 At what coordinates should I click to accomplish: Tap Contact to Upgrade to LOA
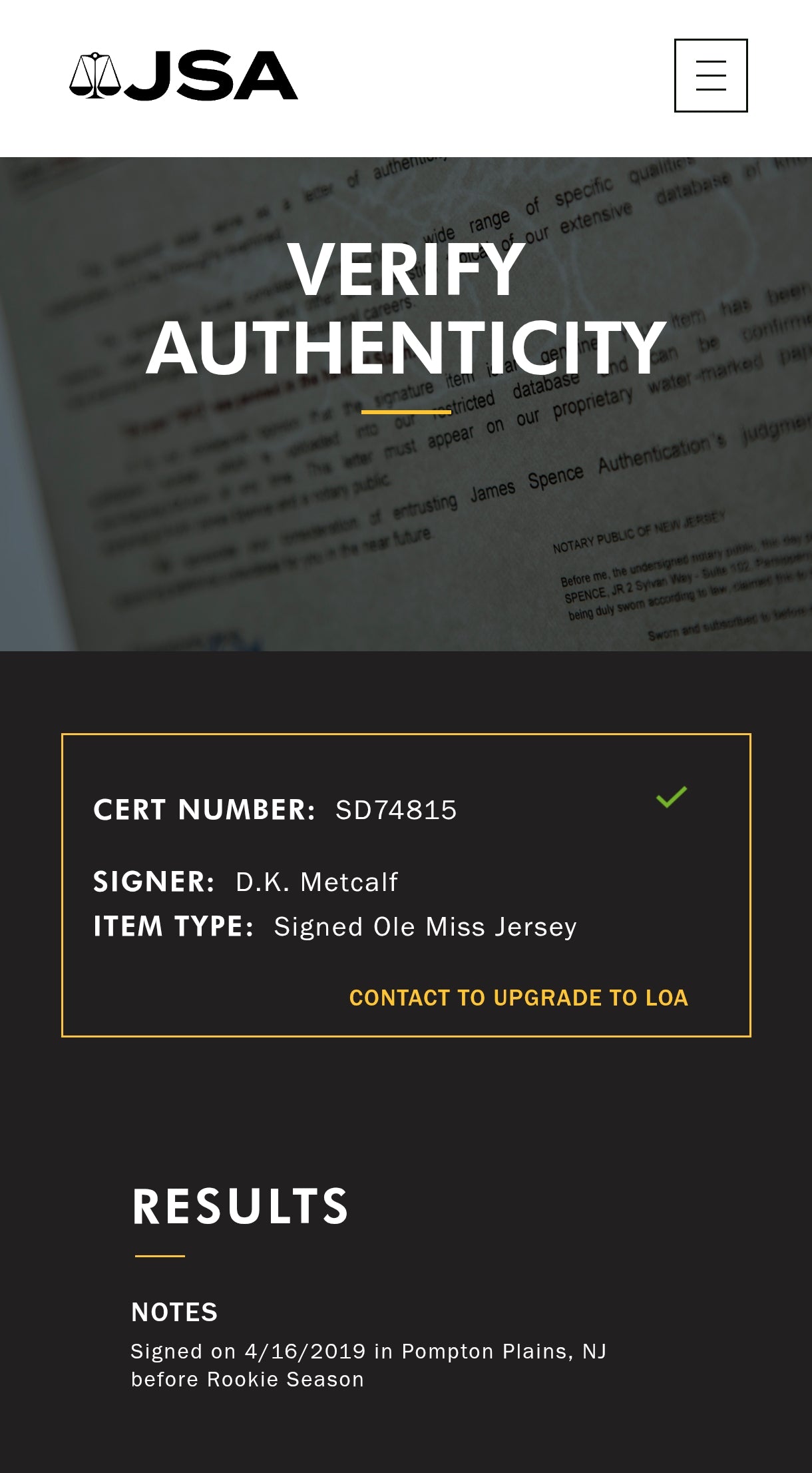click(x=518, y=998)
